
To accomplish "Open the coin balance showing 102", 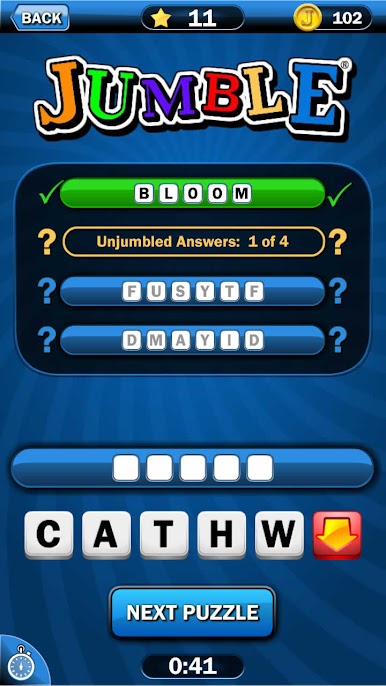I will tap(333, 18).
